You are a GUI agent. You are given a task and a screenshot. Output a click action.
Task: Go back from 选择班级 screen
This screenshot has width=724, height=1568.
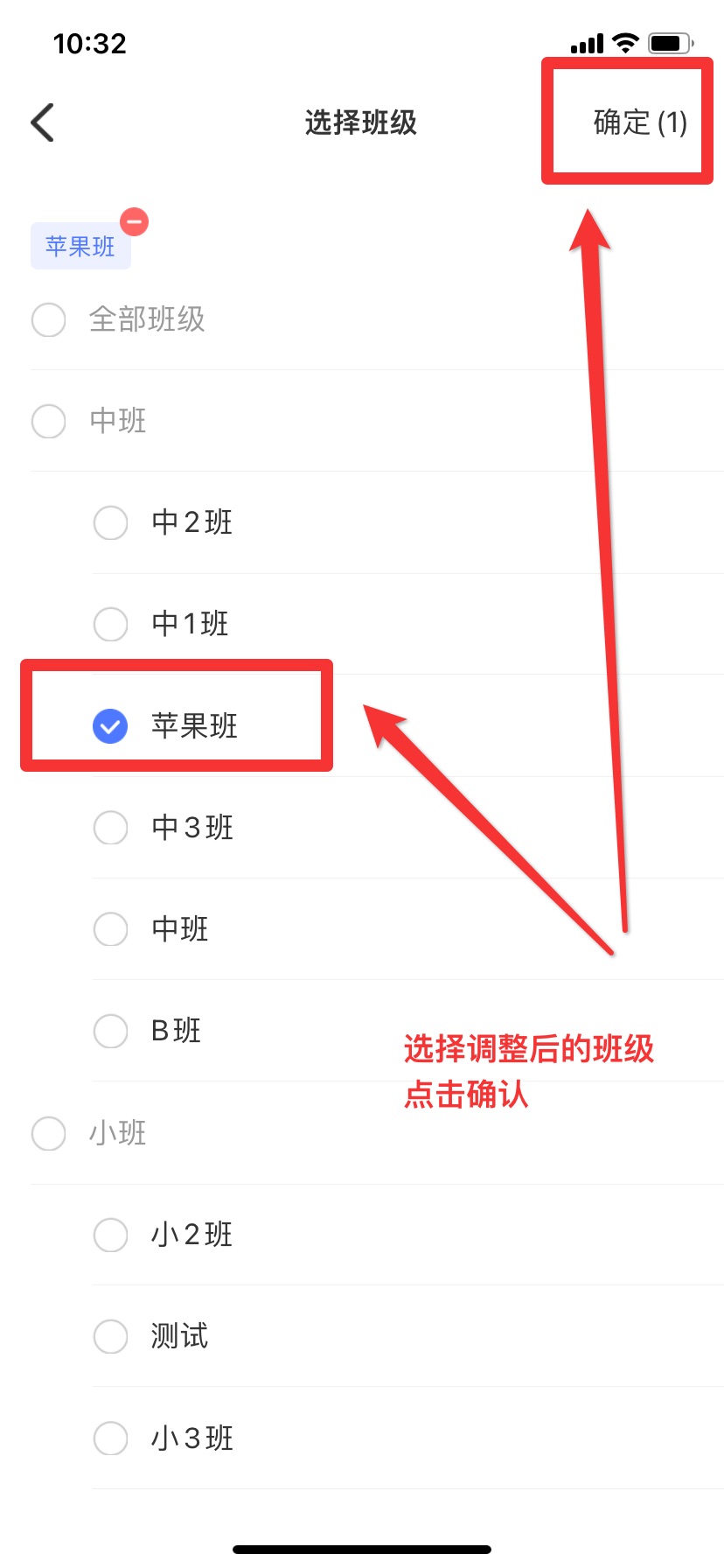43,122
